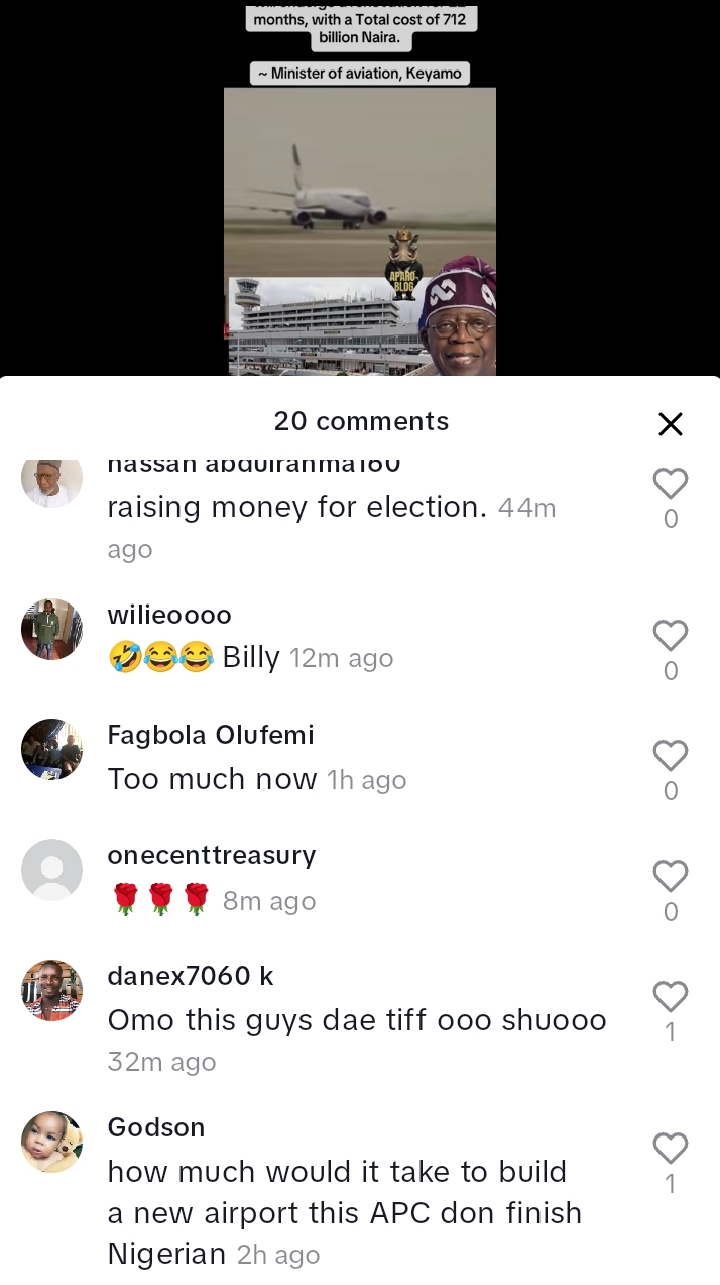Like the 'raising money for election' comment
Screen dimensions: 720x1285
[x=670, y=485]
